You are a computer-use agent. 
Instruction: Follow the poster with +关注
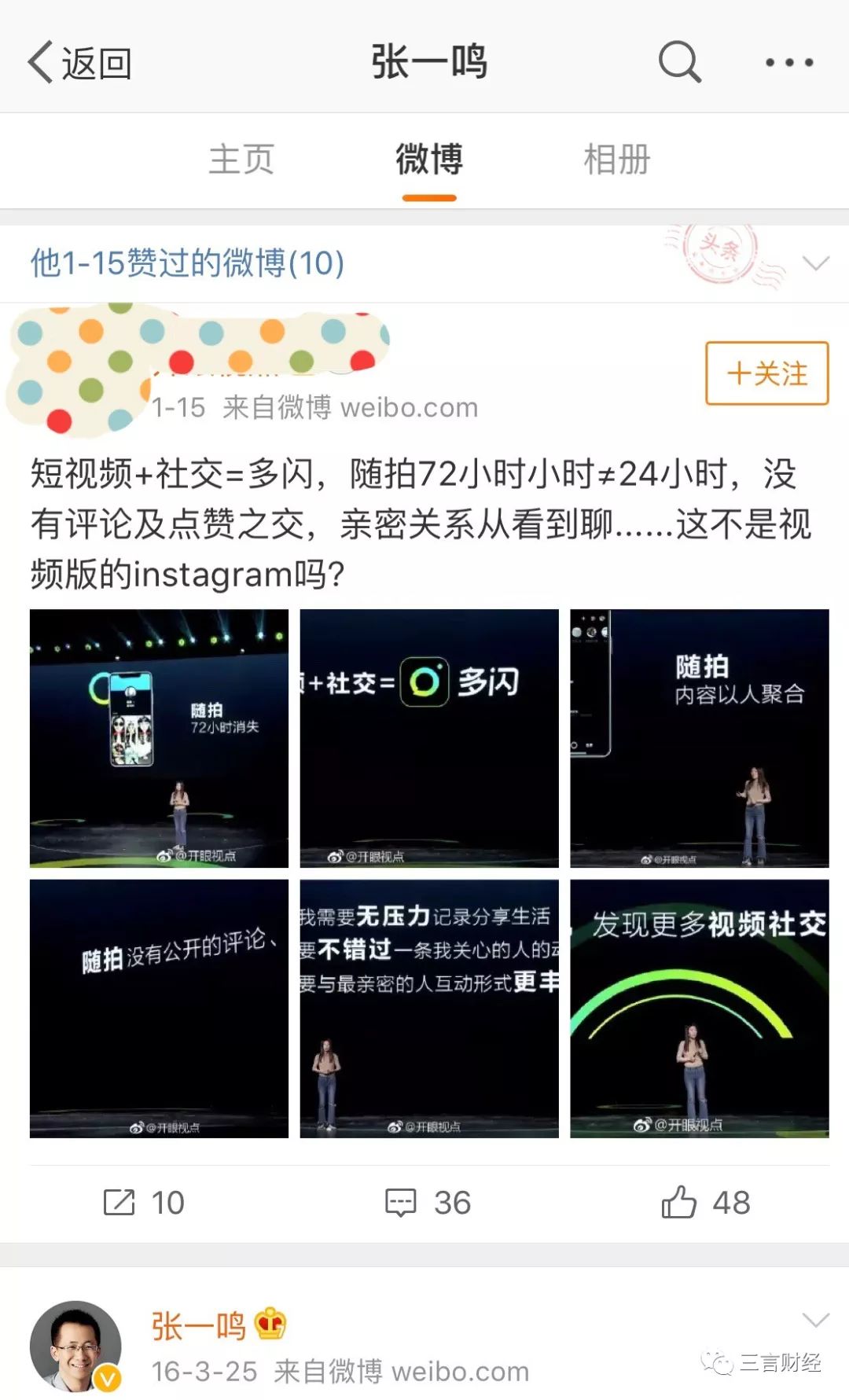(x=766, y=373)
